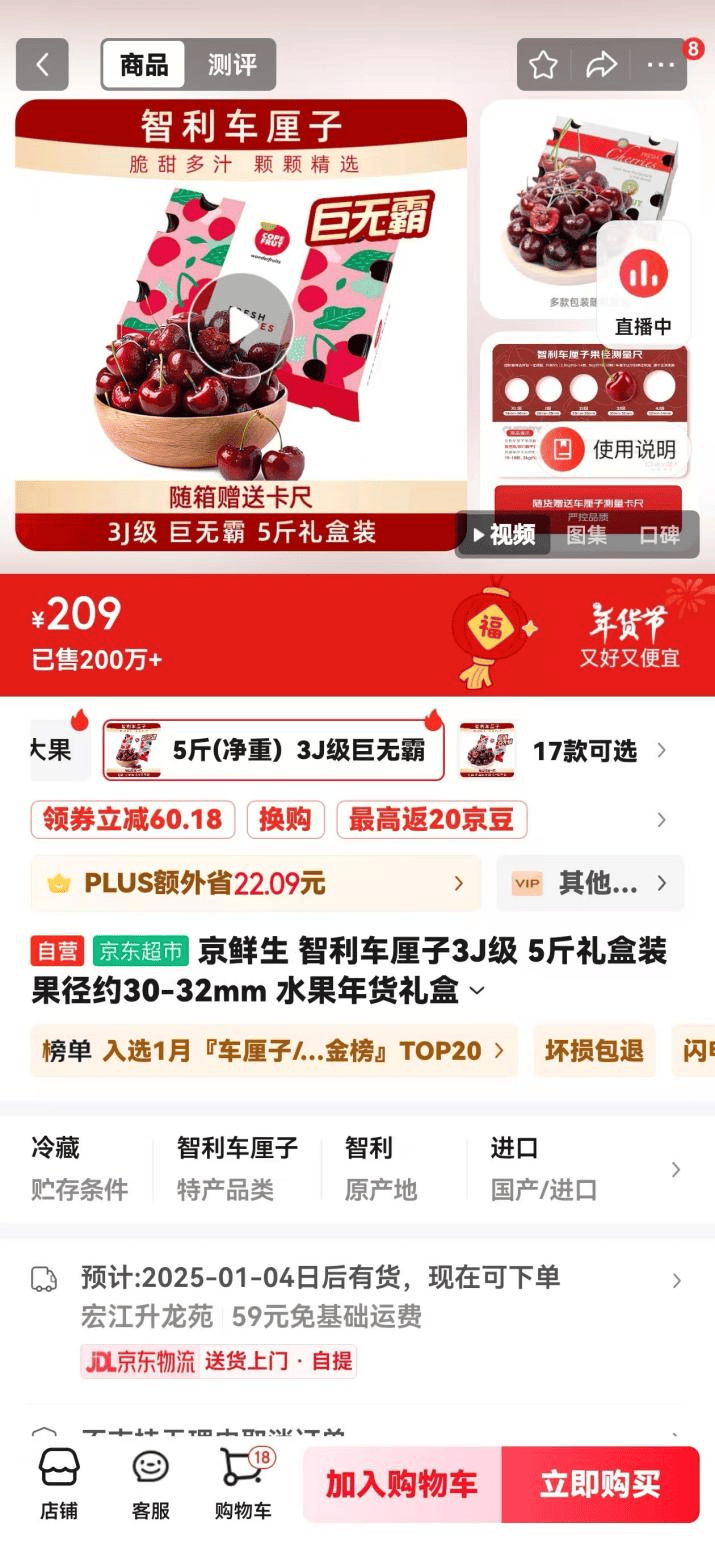
Task: Favorite this product with the star icon
Action: point(543,65)
